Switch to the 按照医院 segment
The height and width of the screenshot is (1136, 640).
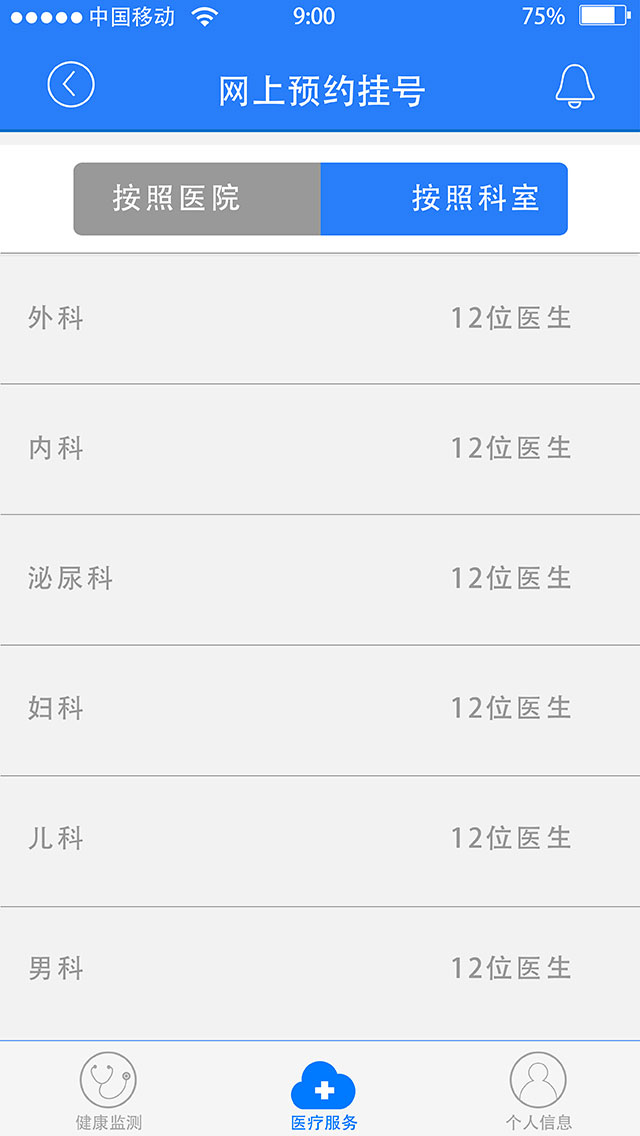click(197, 199)
